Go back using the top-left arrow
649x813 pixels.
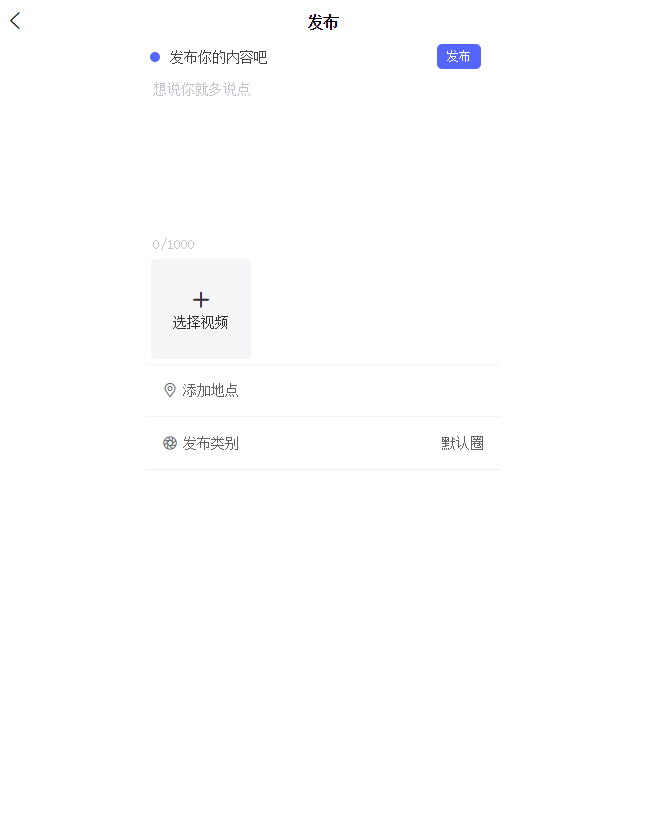coord(15,21)
